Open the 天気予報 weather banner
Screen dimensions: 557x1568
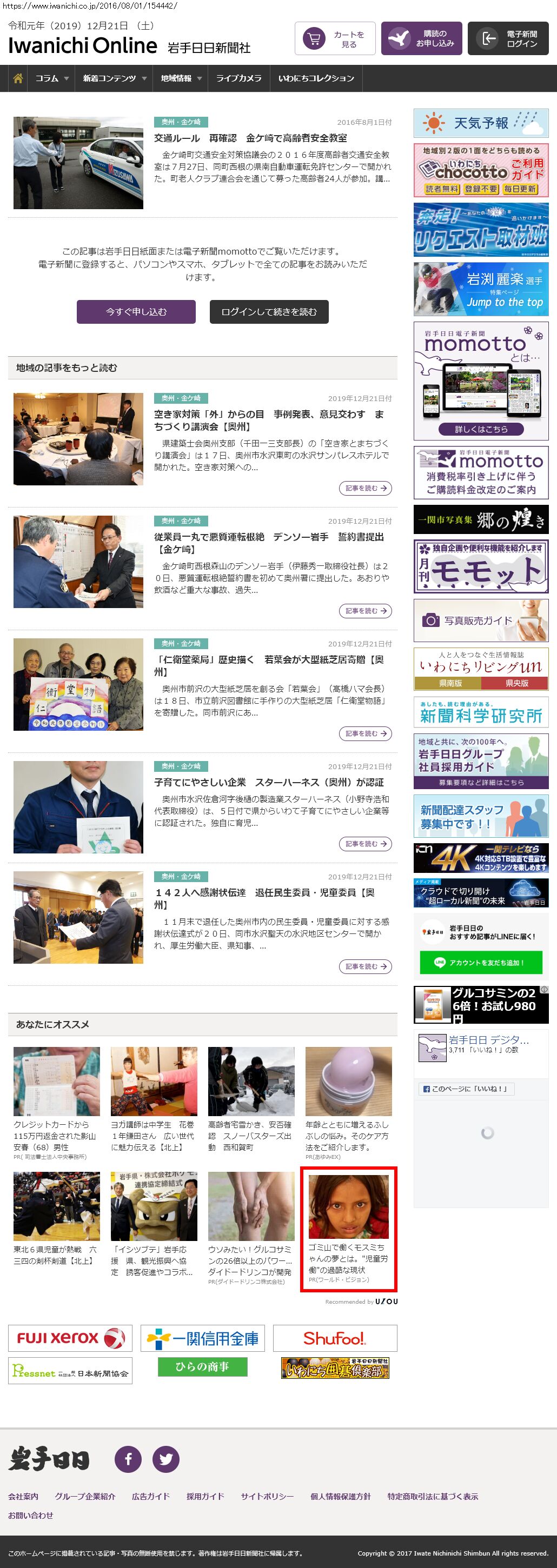(480, 124)
